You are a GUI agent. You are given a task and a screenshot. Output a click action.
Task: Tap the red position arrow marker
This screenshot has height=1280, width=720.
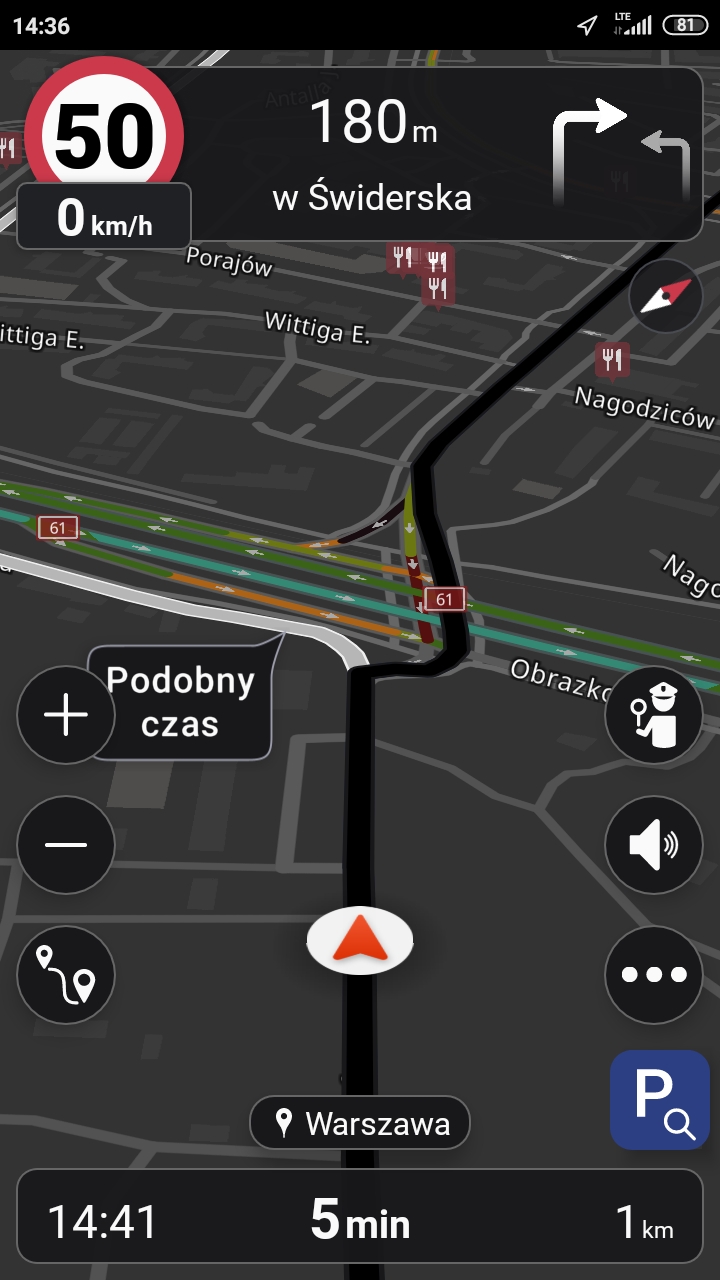point(360,941)
